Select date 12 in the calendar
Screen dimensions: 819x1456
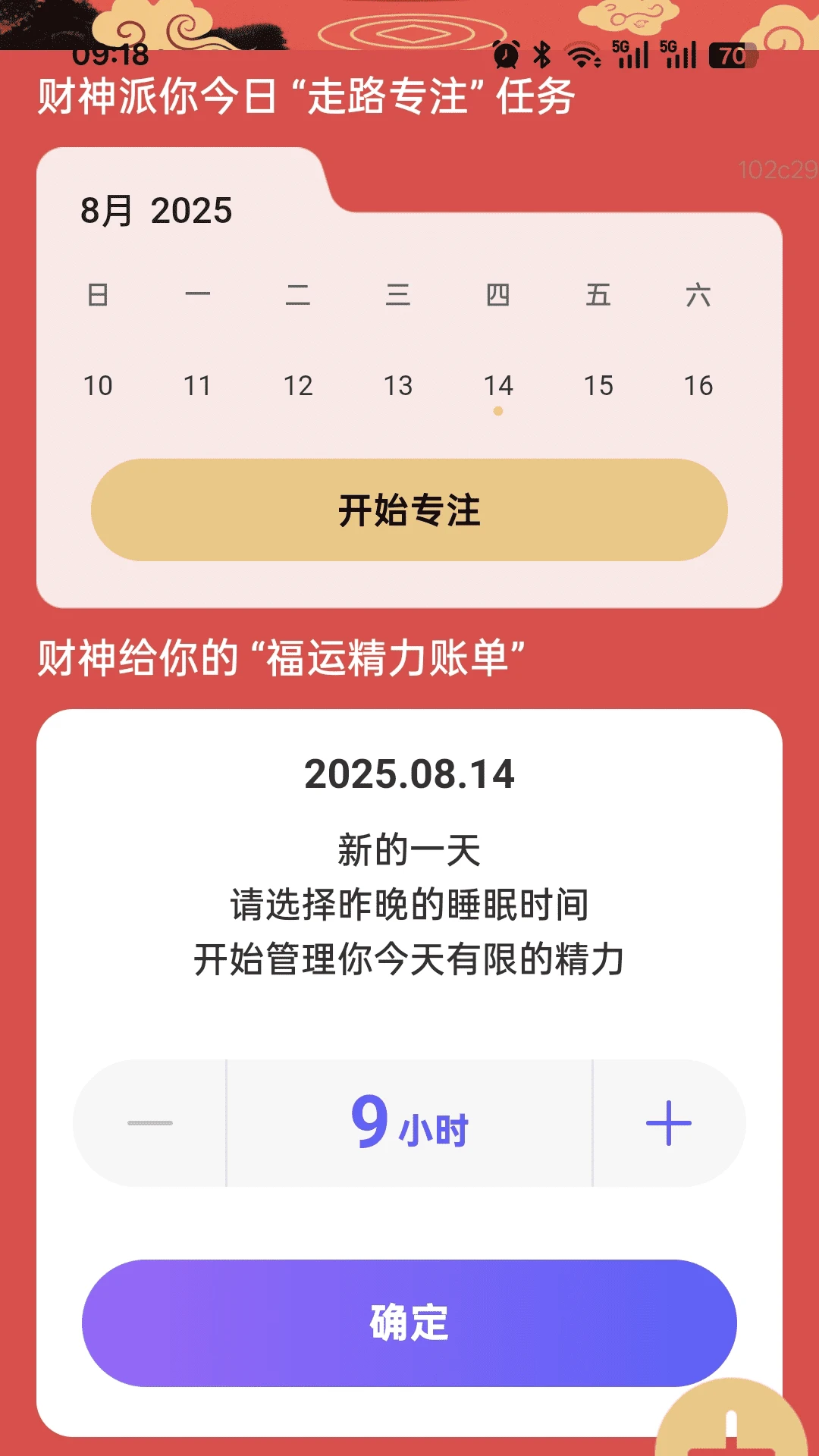(298, 385)
